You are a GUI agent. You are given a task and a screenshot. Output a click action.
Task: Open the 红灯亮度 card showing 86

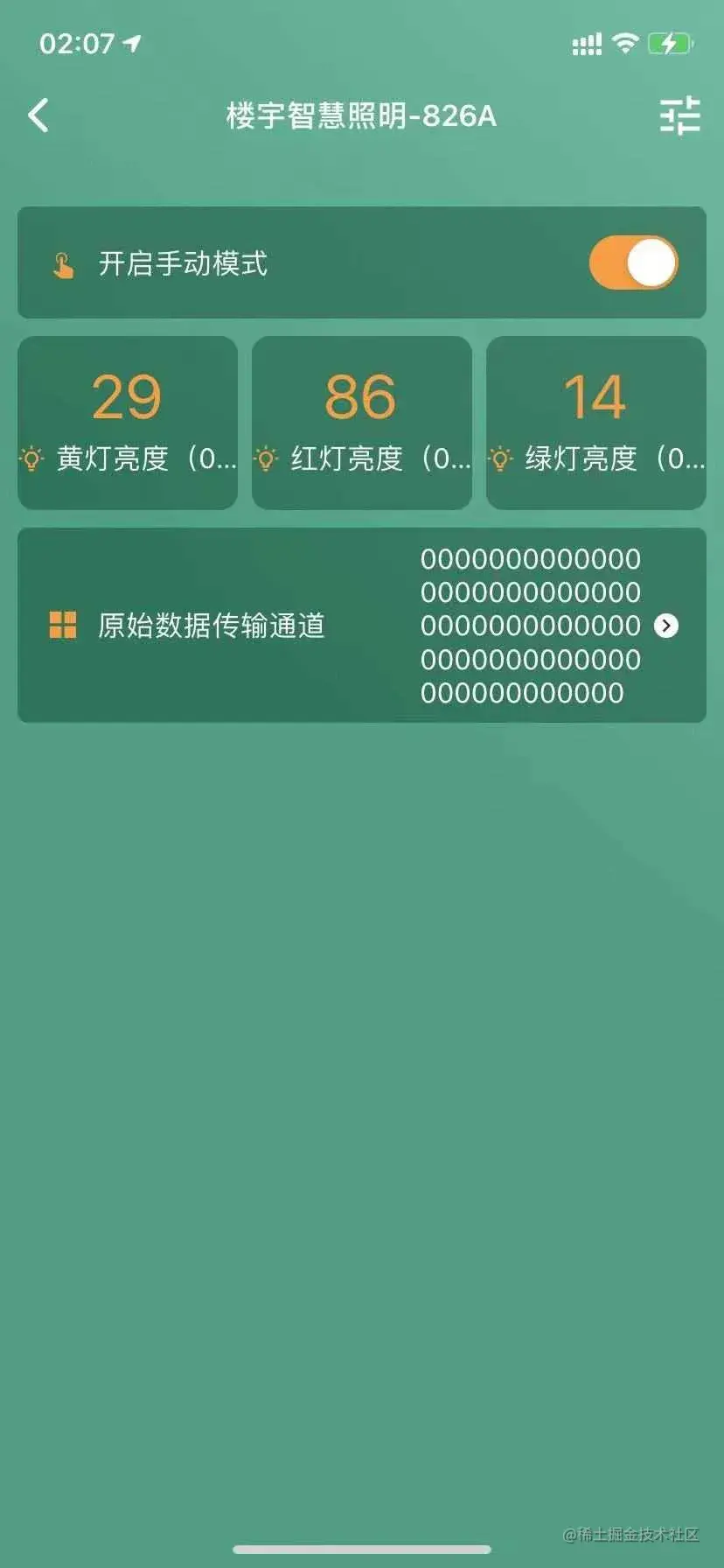[361, 423]
